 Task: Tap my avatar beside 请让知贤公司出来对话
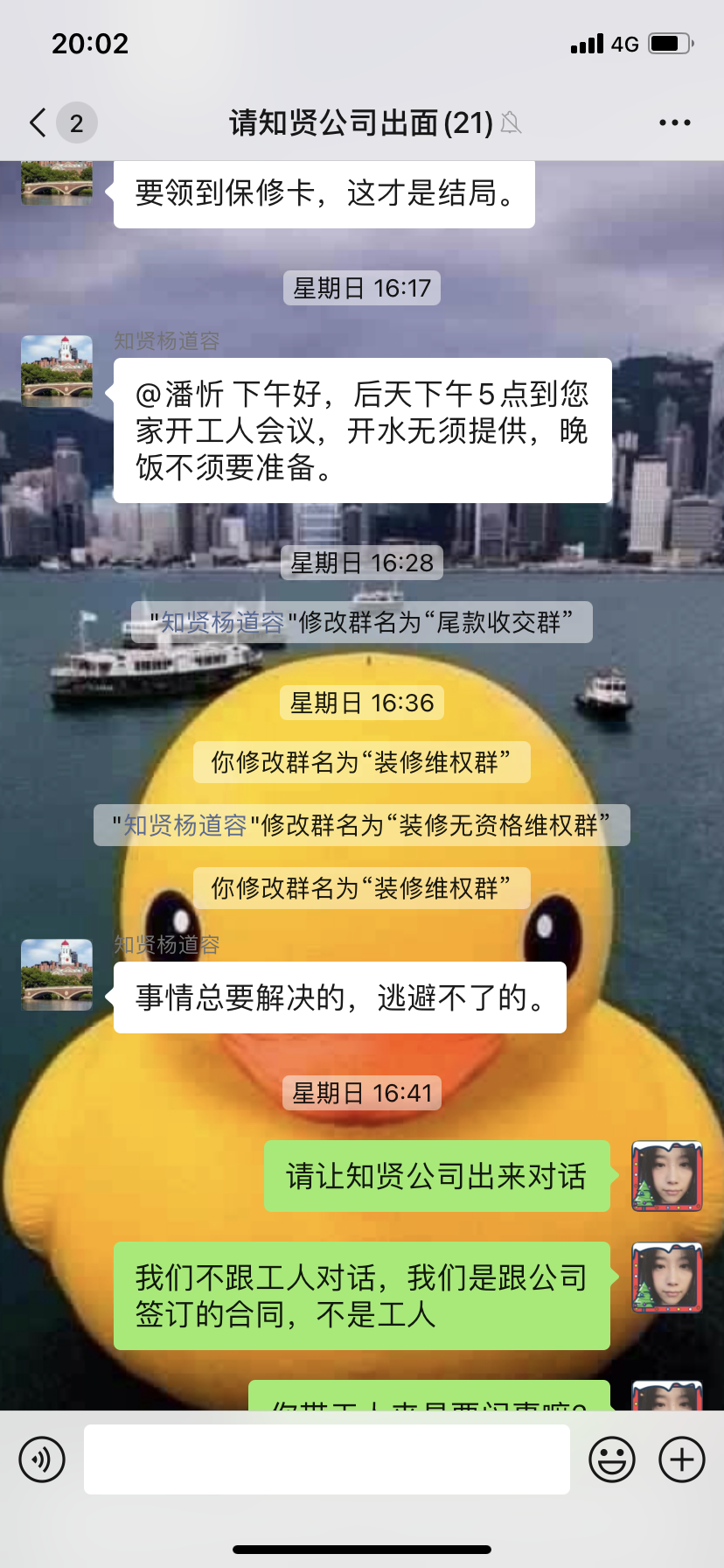(667, 1176)
